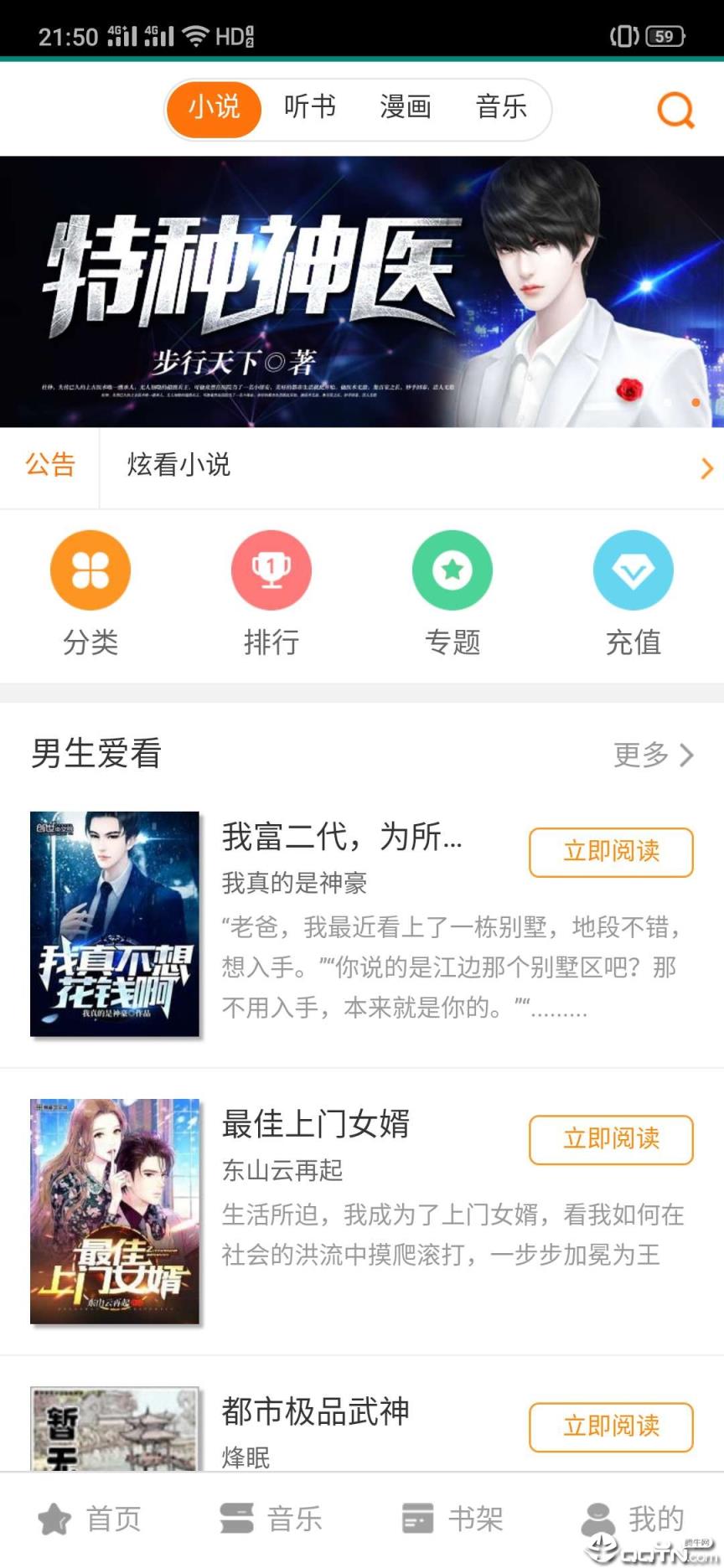Select the 音乐 tab at the top
This screenshot has width=724, height=1568.
point(500,108)
